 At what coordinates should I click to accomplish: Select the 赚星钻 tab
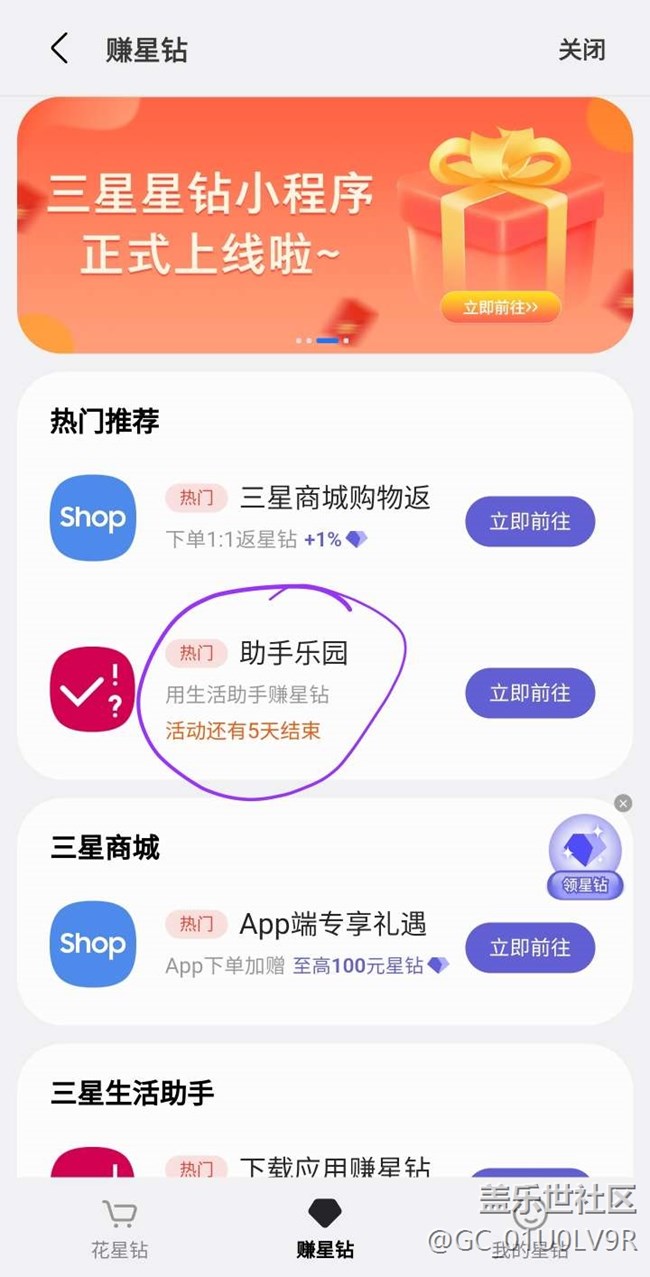325,1230
